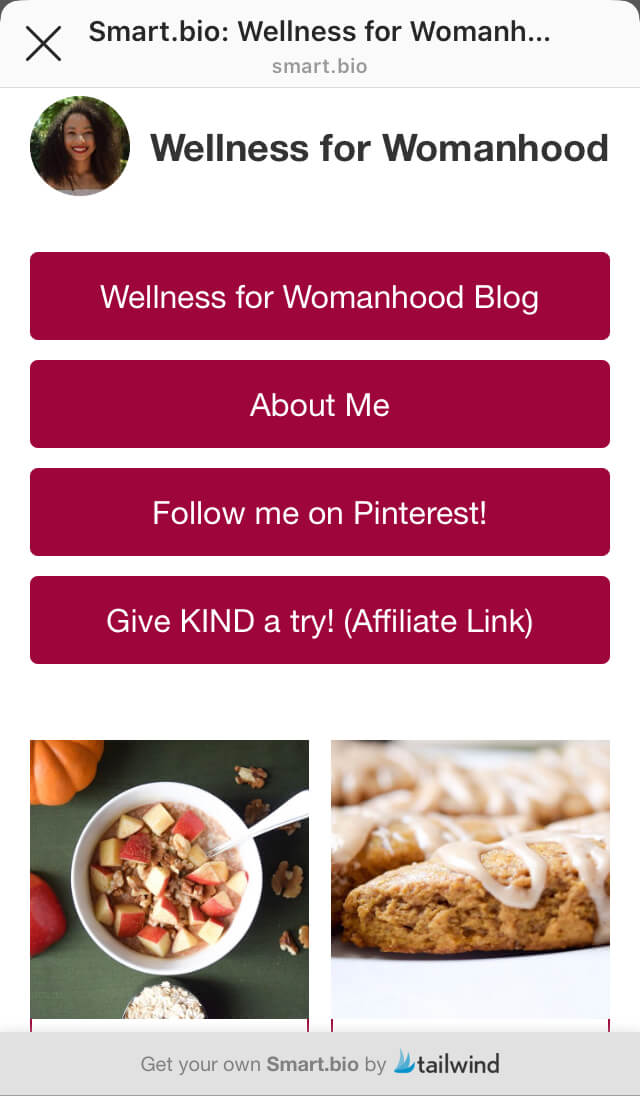Viewport: 640px width, 1096px height.
Task: Tap Get your own Smart.bio by Tailwind
Action: click(x=320, y=1064)
